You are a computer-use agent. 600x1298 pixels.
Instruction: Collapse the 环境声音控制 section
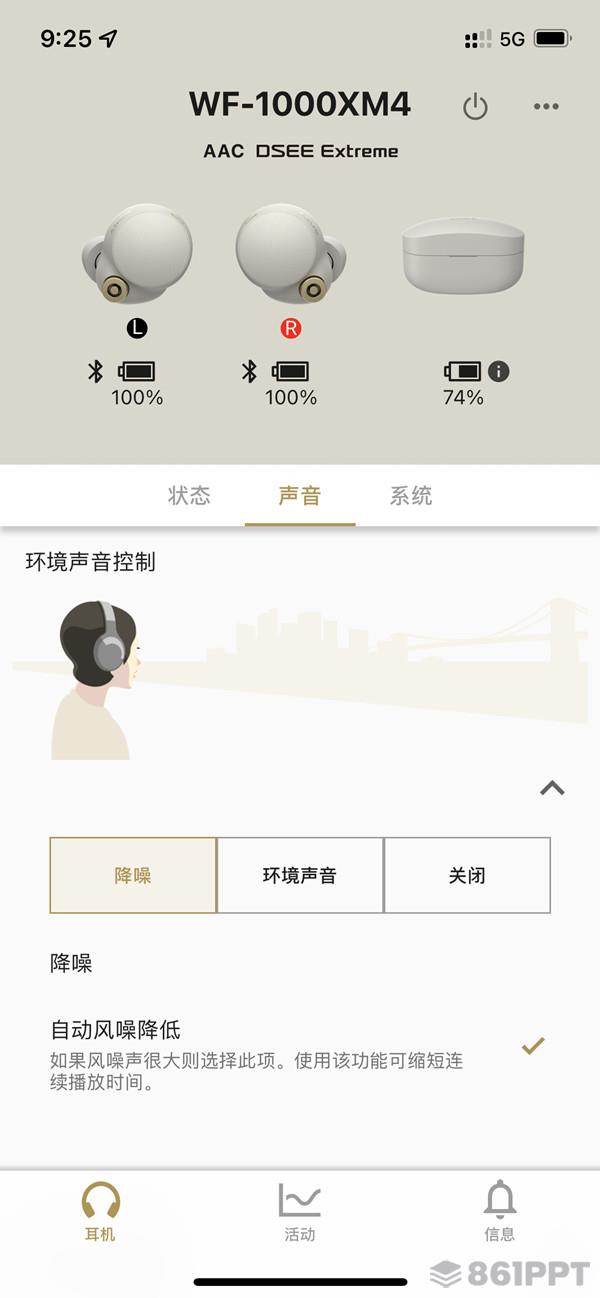[552, 788]
